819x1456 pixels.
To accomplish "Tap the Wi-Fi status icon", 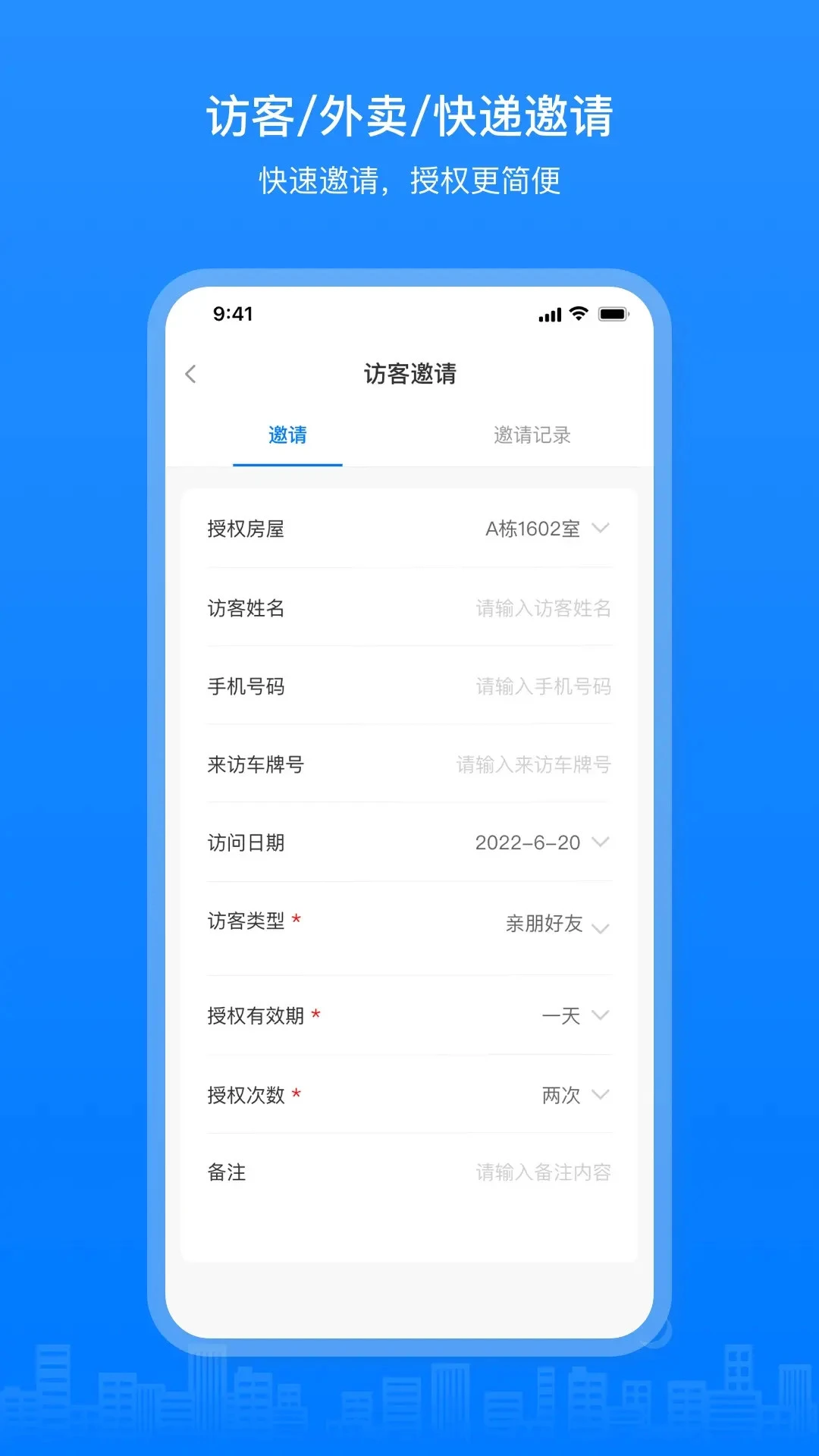I will [x=579, y=313].
